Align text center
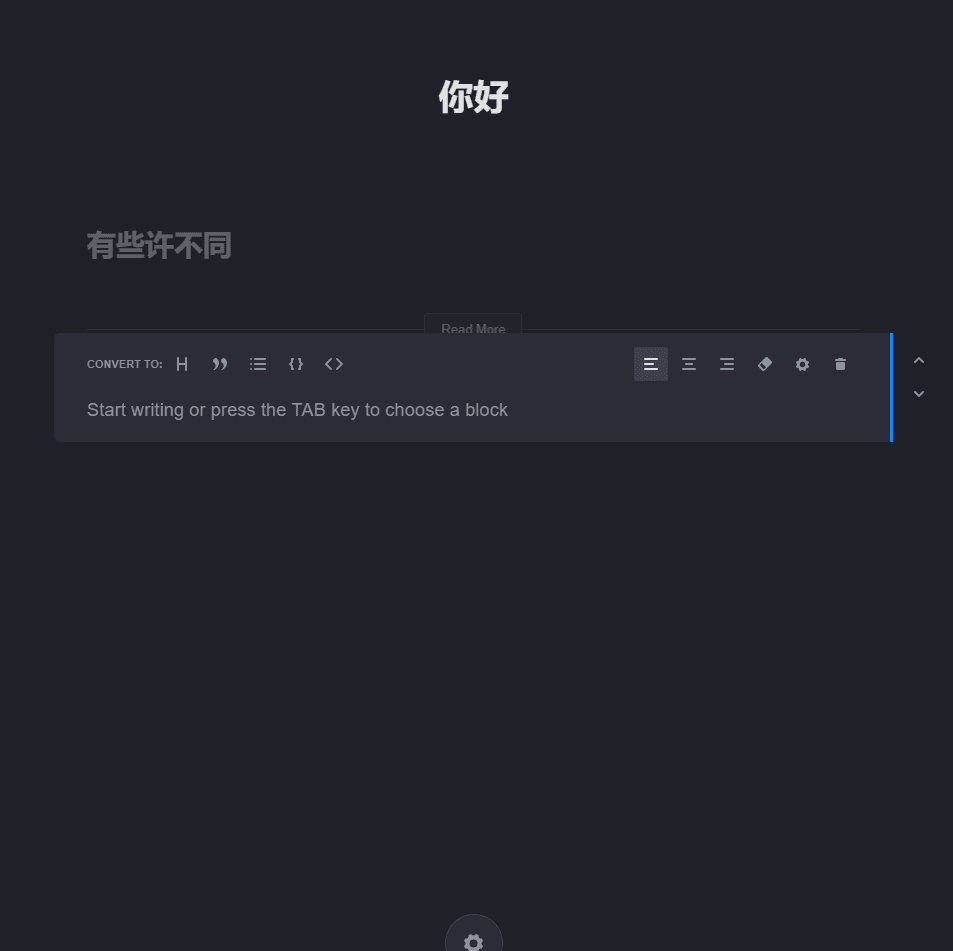 [x=689, y=364]
